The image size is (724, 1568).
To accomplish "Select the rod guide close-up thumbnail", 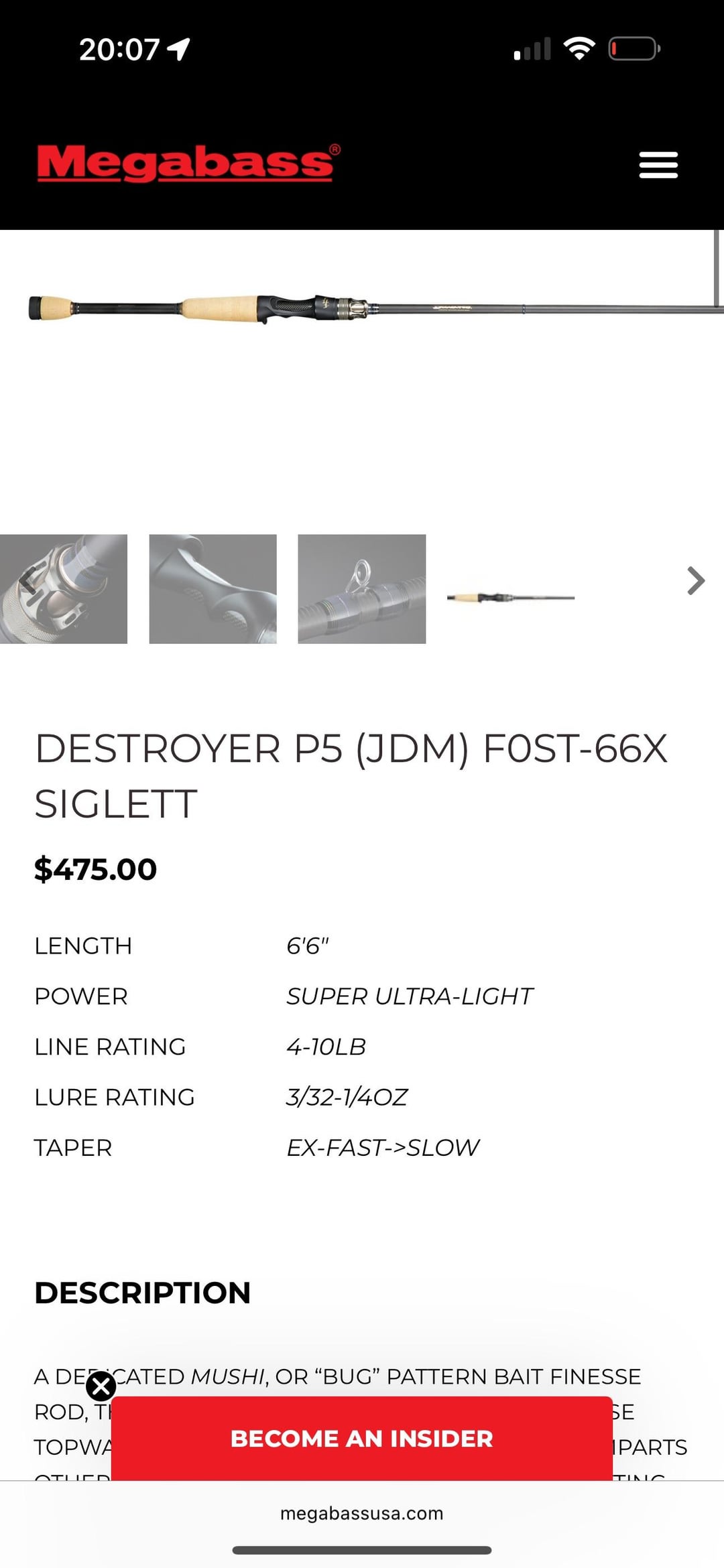I will (361, 589).
